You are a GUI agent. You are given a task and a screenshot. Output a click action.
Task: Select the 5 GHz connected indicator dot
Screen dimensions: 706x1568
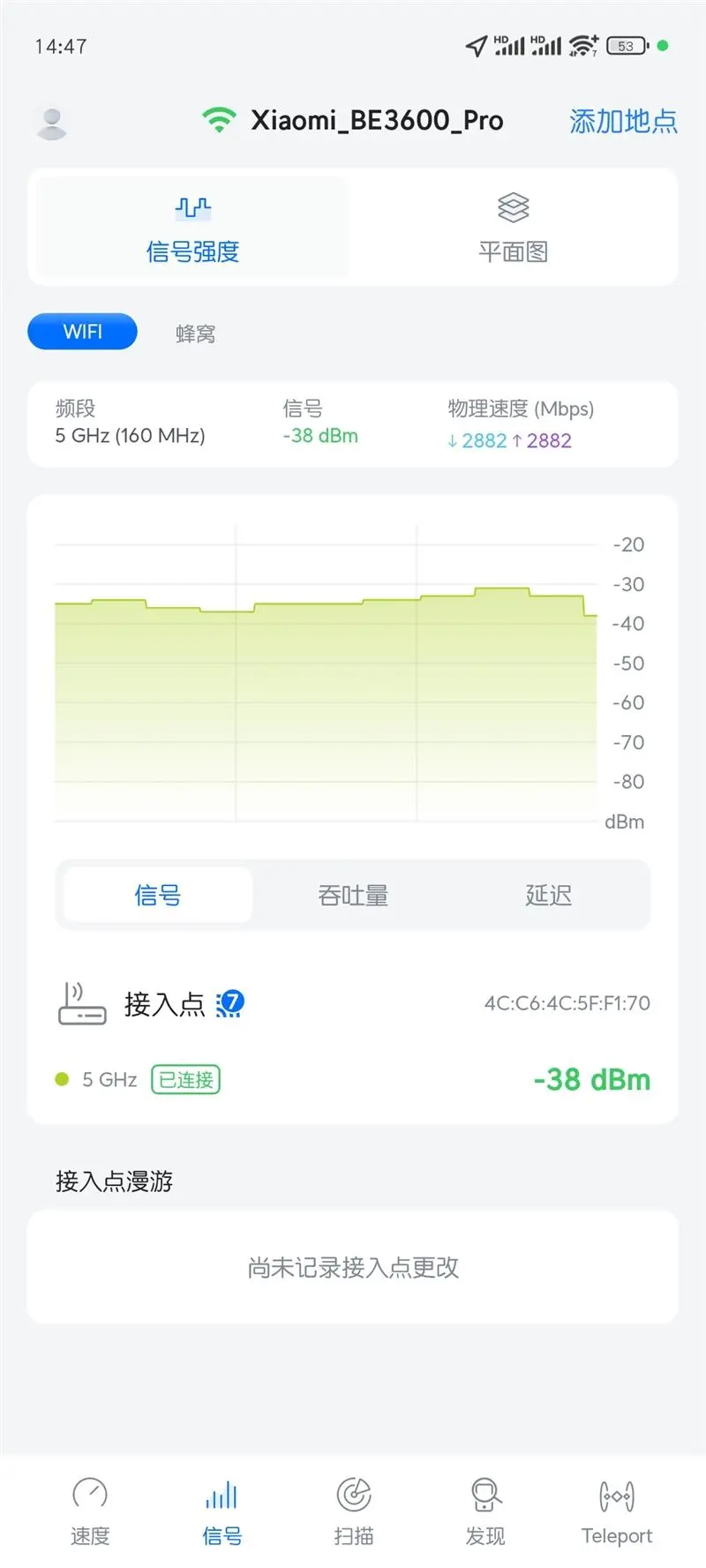(61, 1079)
